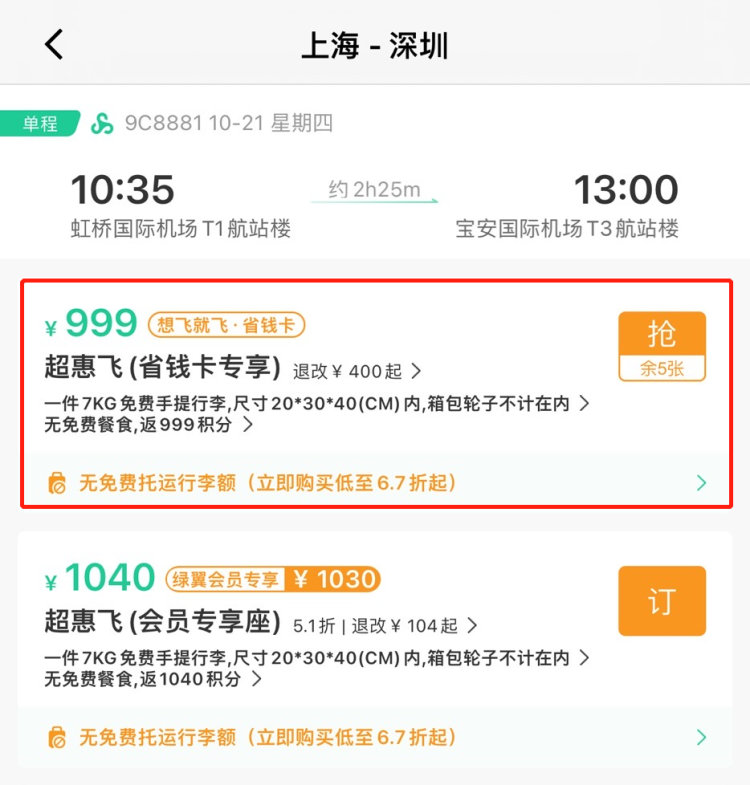Tap the 想飞就飞·省钱卡 tag

click(226, 325)
